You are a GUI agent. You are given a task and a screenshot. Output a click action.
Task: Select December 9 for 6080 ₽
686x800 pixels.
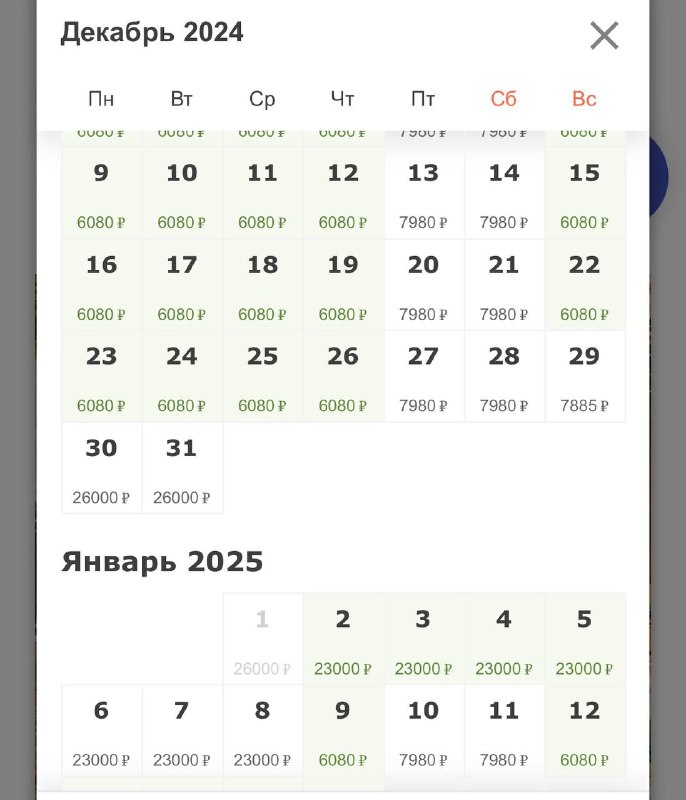101,193
